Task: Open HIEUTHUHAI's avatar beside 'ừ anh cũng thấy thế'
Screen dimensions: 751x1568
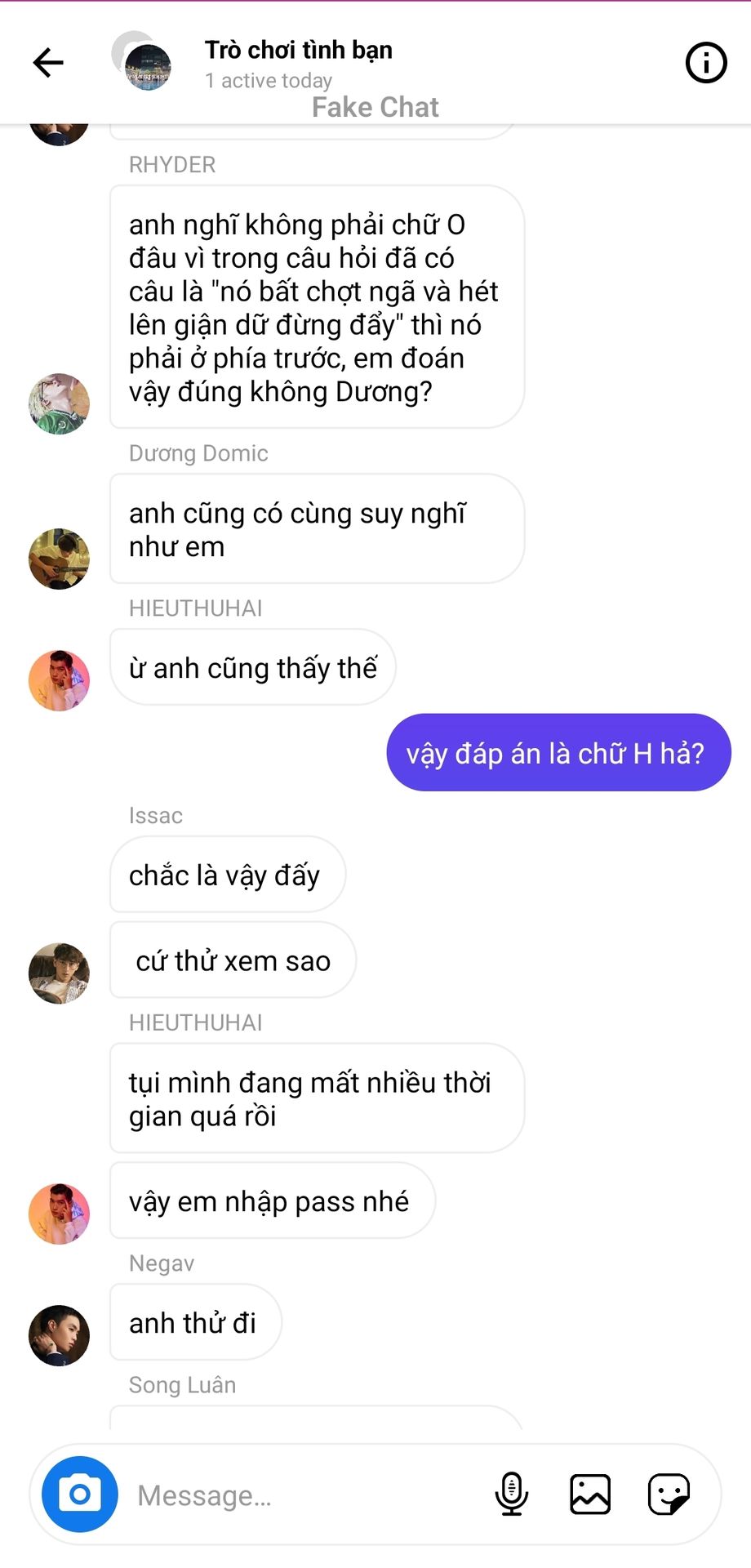Action: (59, 680)
